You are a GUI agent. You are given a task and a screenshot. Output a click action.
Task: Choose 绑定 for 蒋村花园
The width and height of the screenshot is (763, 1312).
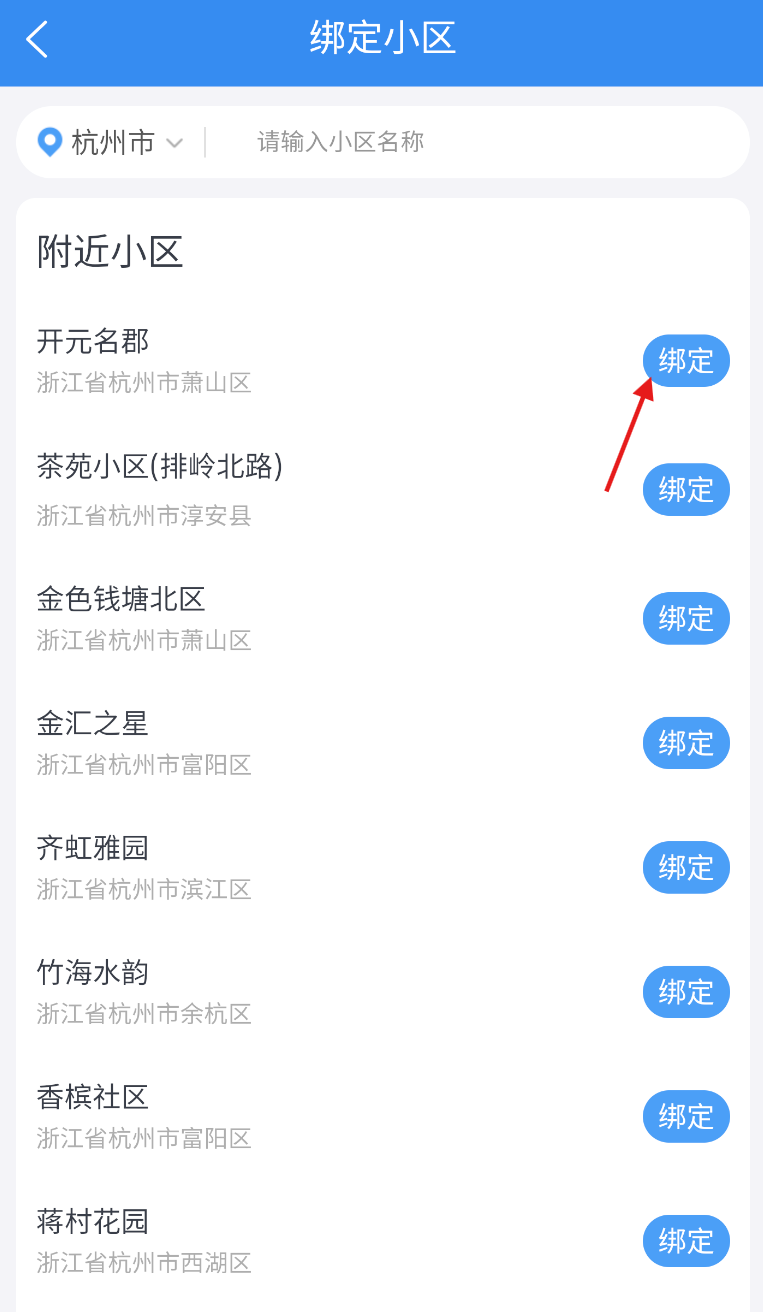(686, 1241)
